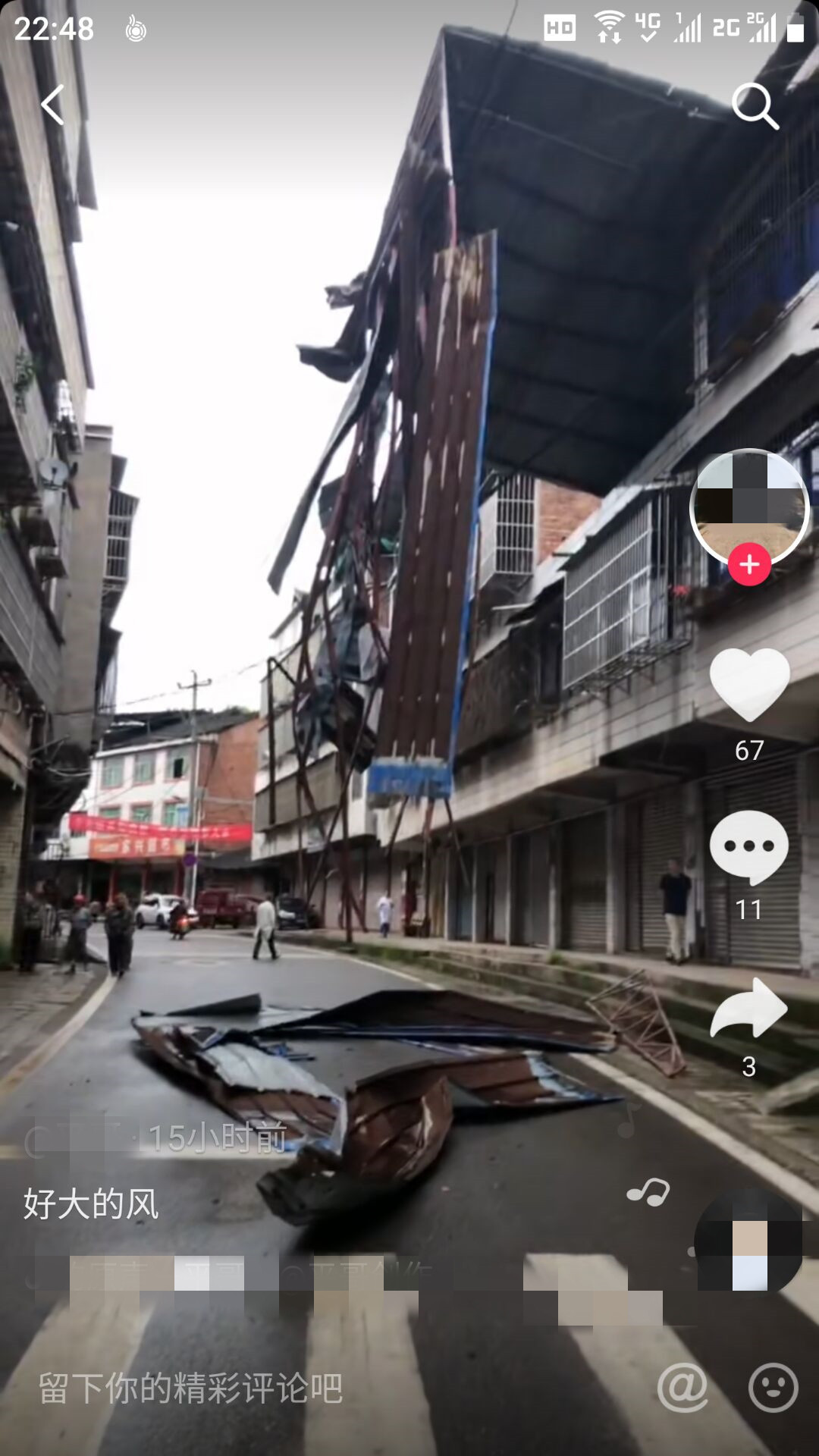This screenshot has height=1456, width=819.
Task: Share this video via the arrow icon
Action: click(749, 1008)
